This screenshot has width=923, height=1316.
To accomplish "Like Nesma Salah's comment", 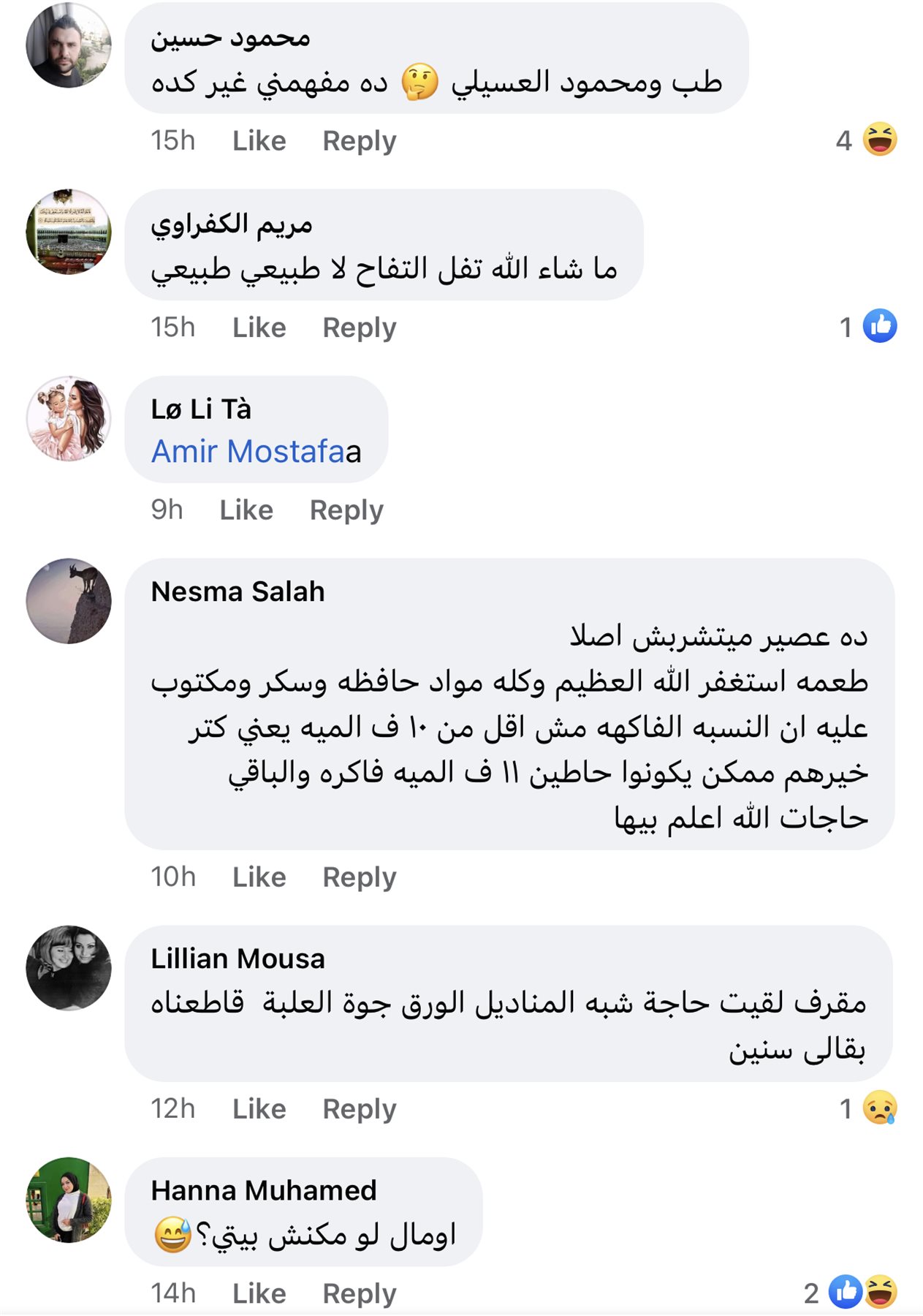I will 259,877.
